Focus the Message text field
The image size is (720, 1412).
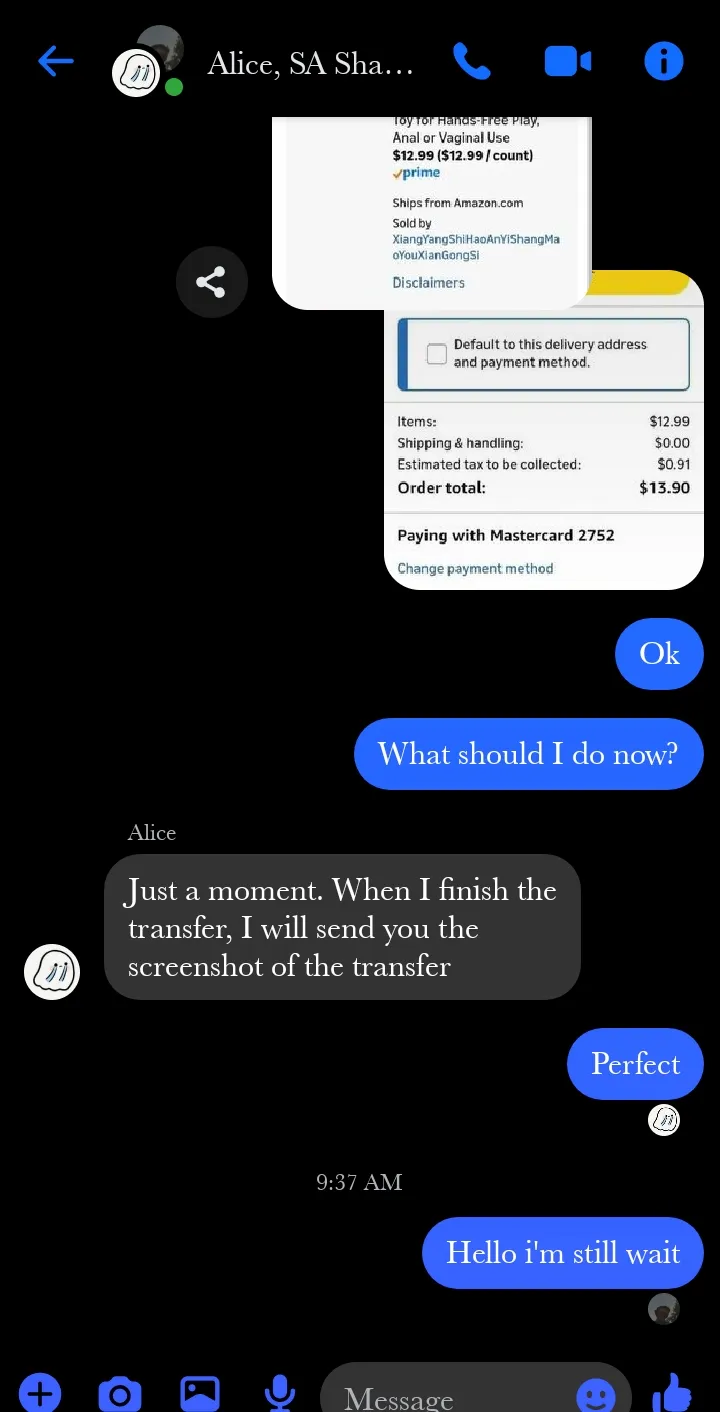click(x=450, y=1396)
